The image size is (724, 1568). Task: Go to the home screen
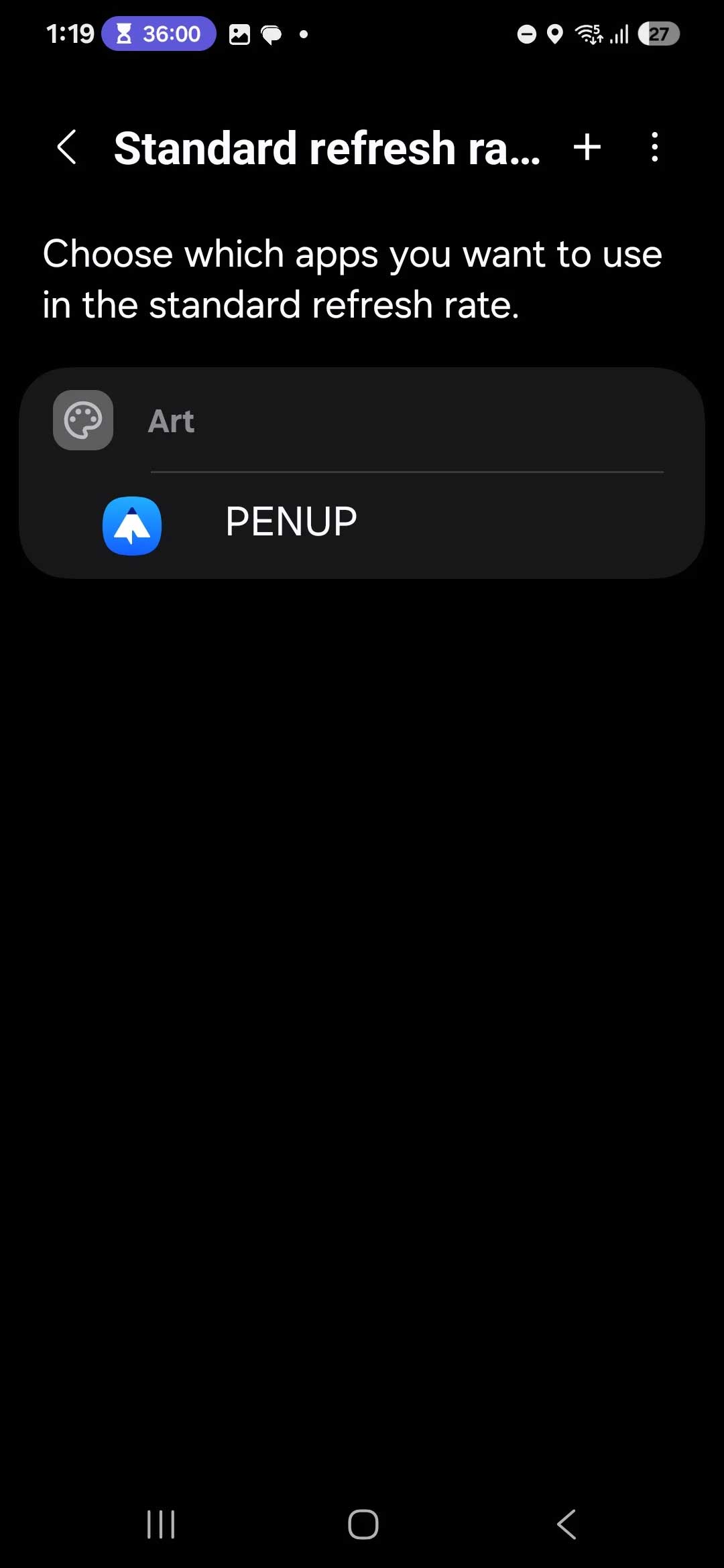pyautogui.click(x=363, y=1524)
